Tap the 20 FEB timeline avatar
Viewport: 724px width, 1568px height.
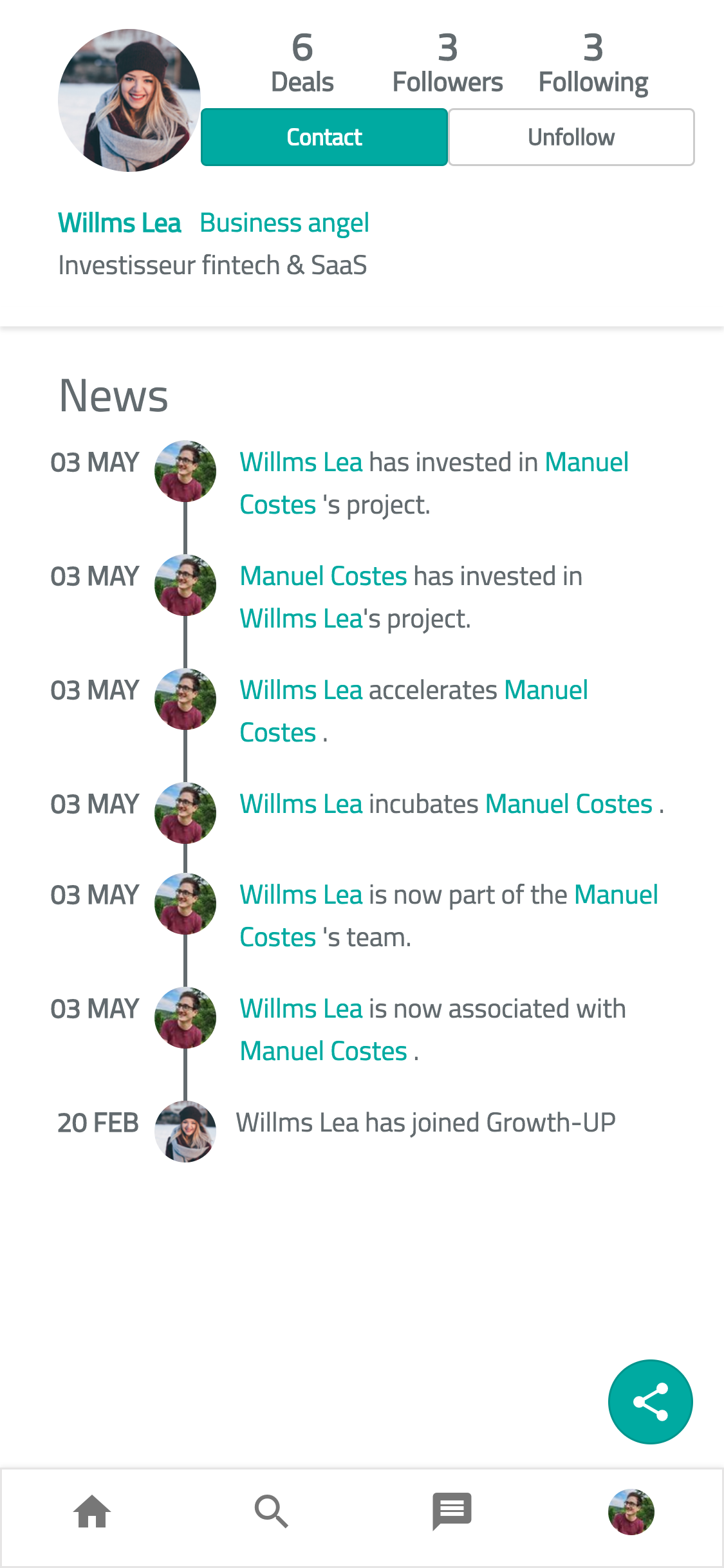point(185,1131)
